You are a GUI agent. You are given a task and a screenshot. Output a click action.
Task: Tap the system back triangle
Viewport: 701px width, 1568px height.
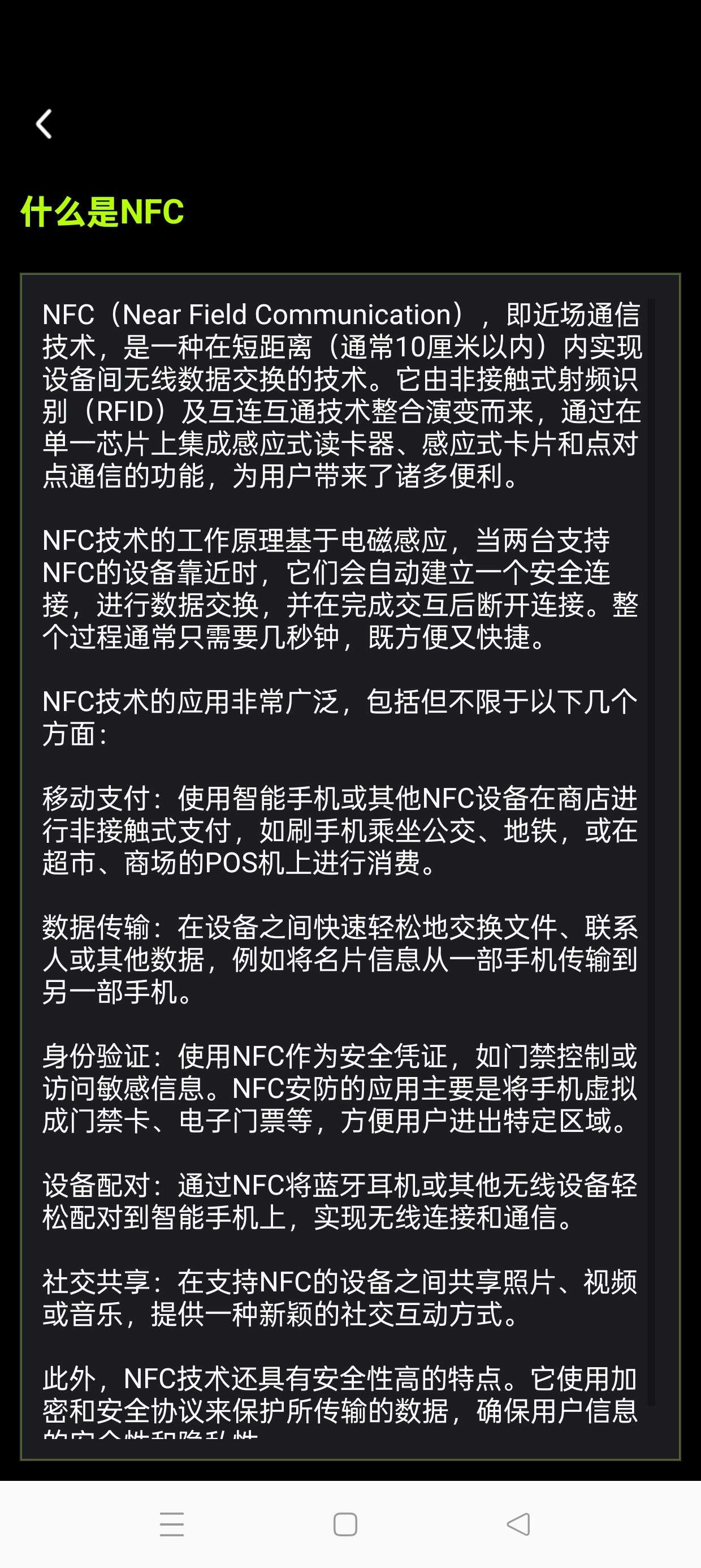click(x=518, y=1524)
